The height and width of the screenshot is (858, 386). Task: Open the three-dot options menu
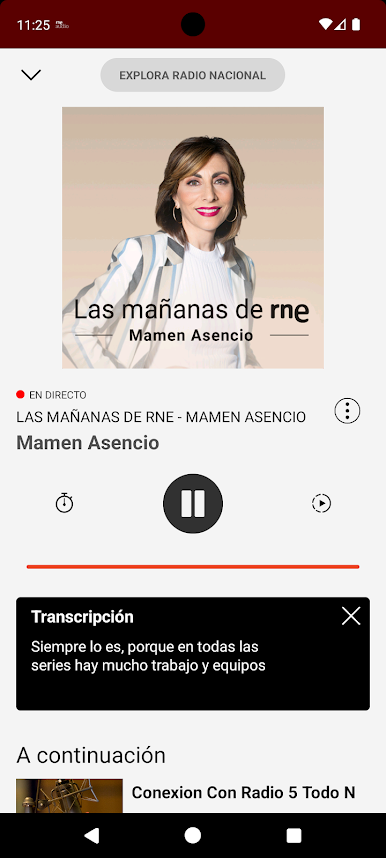coord(348,411)
